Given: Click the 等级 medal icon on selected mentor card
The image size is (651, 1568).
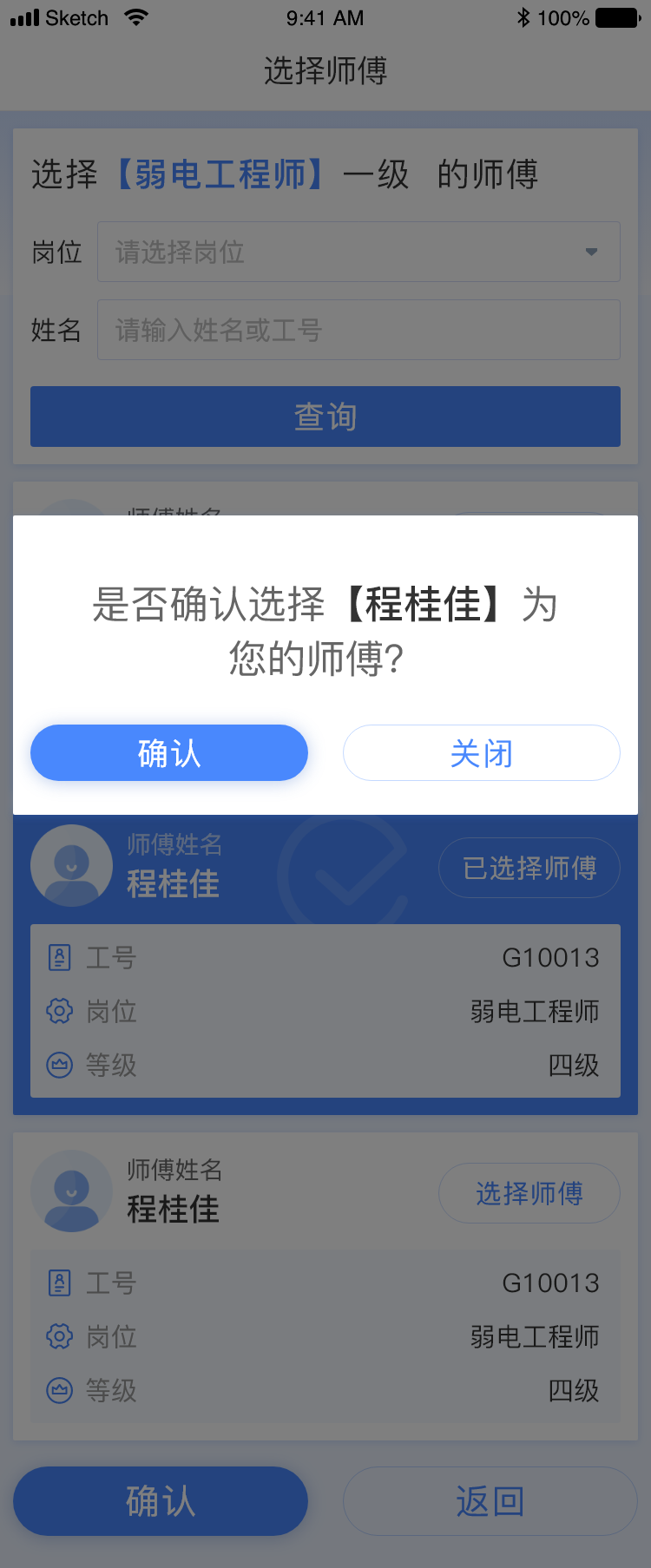Looking at the screenshot, I should [58, 1066].
